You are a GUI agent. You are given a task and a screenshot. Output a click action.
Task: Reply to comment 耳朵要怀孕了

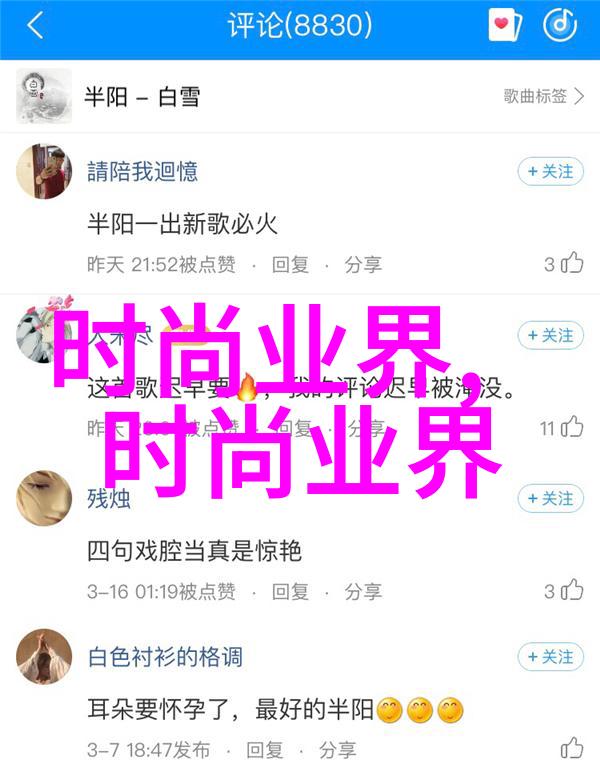(x=265, y=750)
